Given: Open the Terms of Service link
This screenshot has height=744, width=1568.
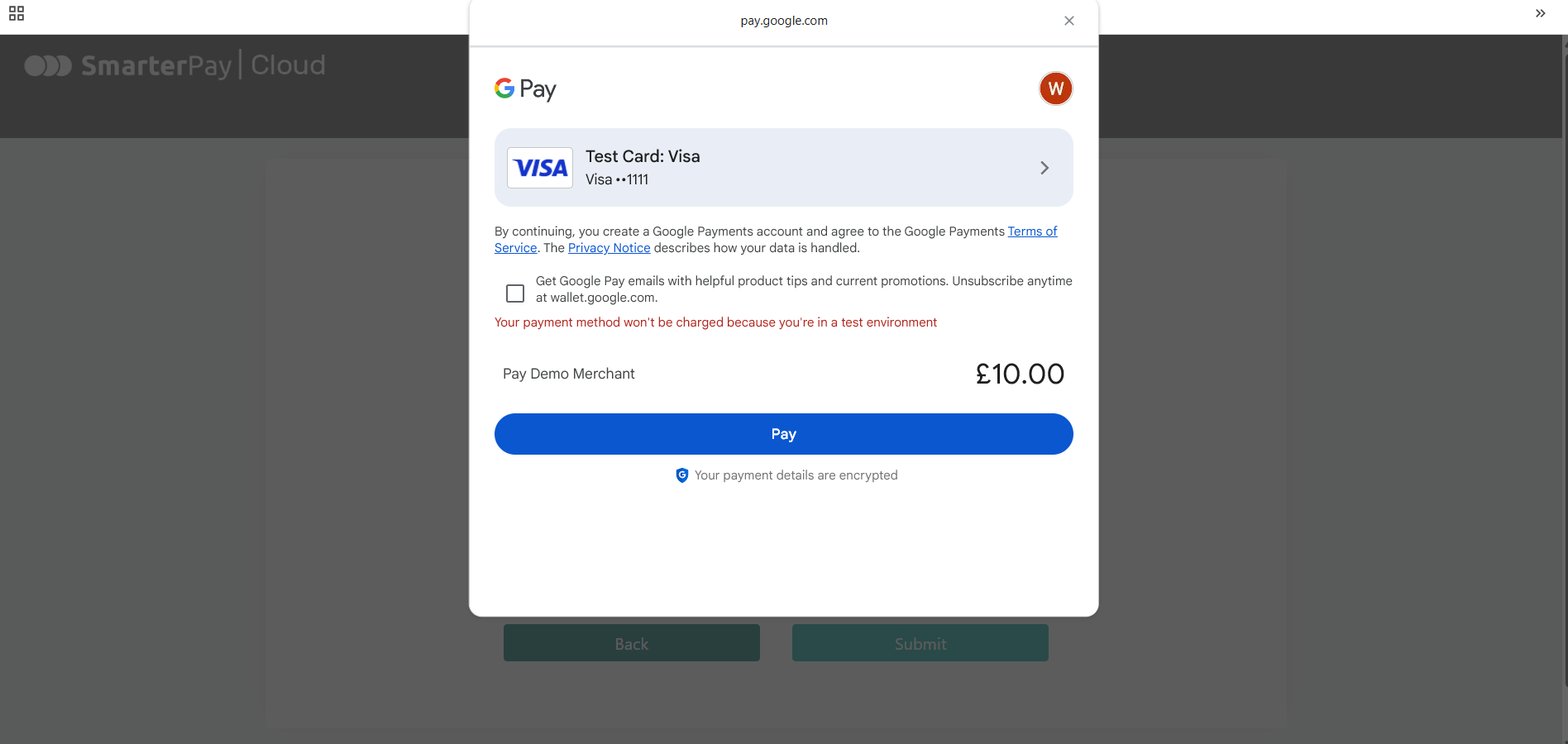Looking at the screenshot, I should coord(1031,231).
